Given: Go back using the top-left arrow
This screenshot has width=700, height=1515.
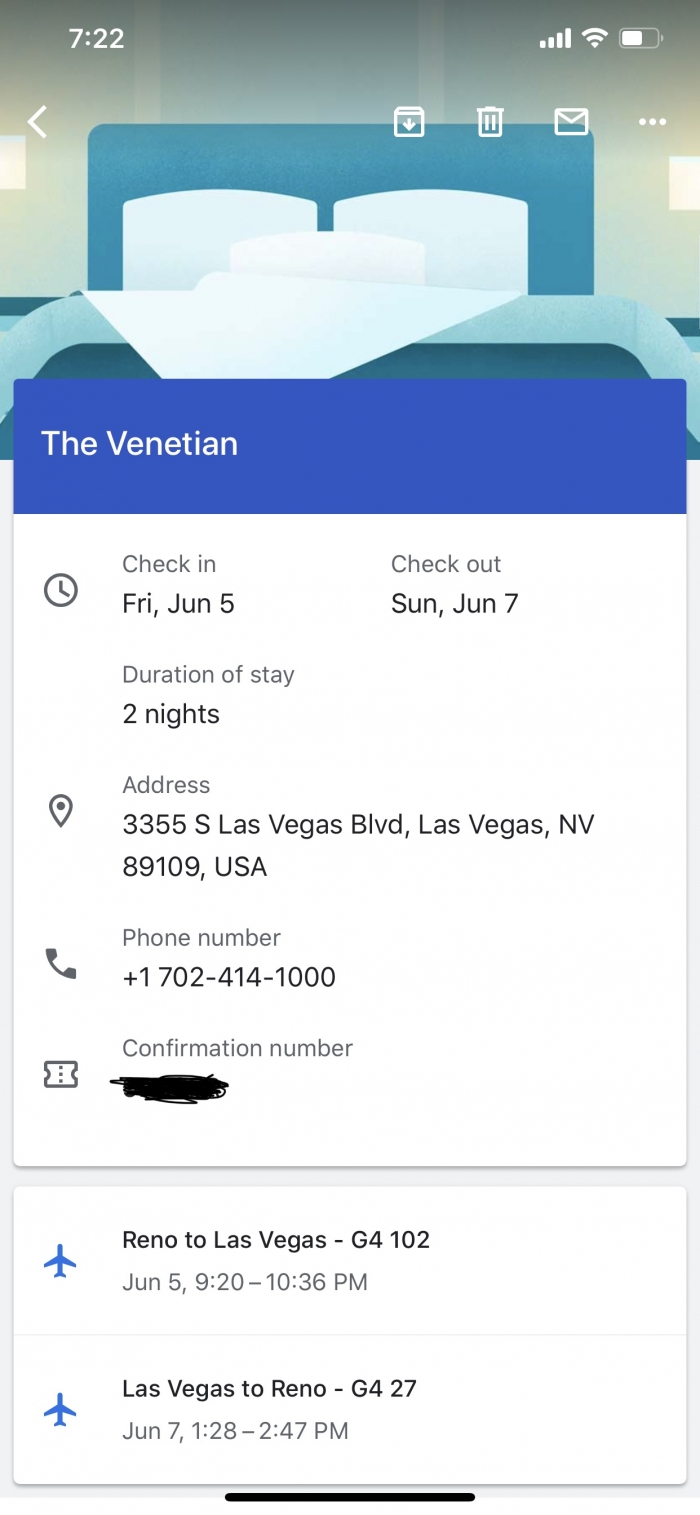Looking at the screenshot, I should [x=38, y=122].
